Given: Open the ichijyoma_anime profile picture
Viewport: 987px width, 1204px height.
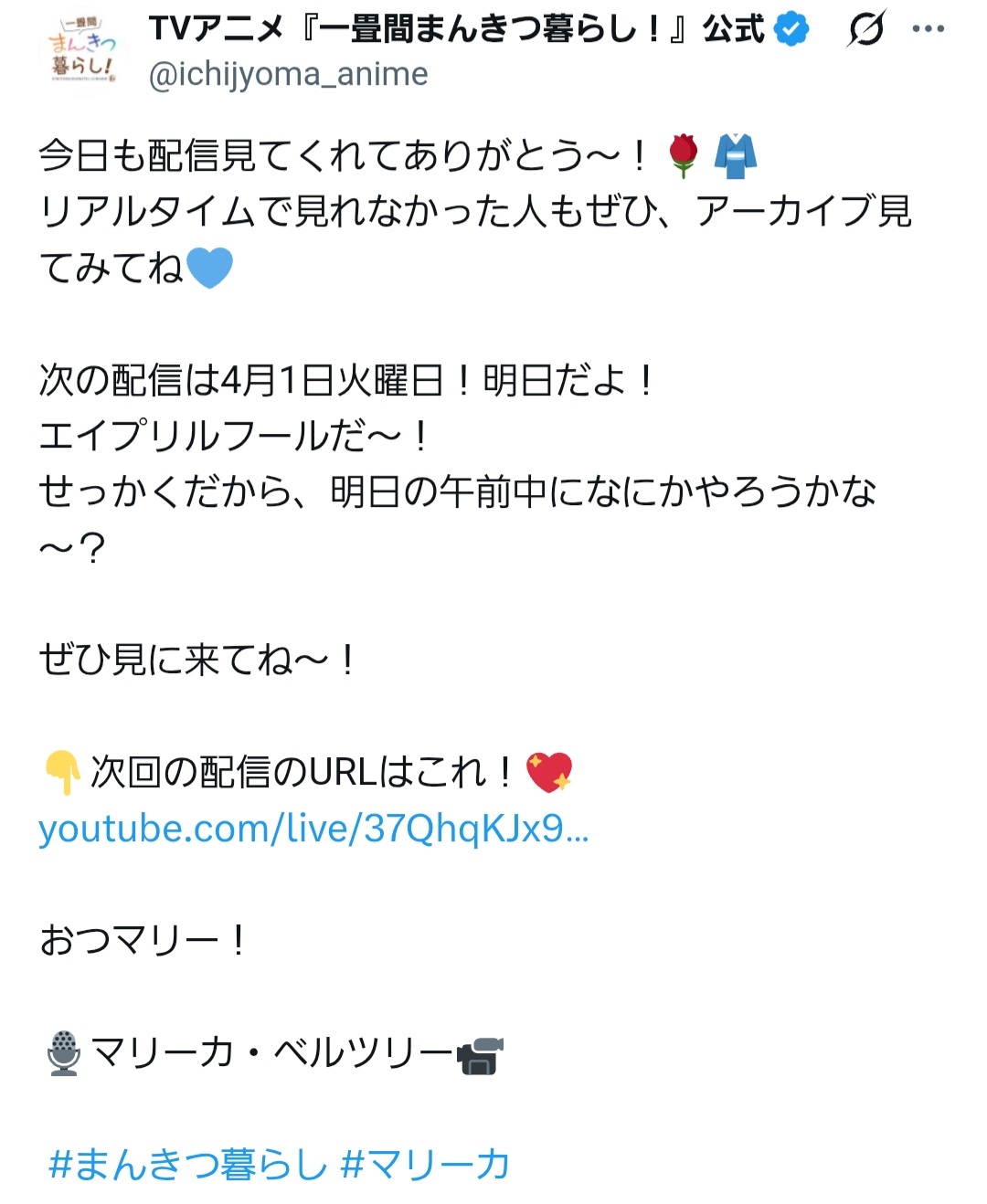Looking at the screenshot, I should click(x=82, y=51).
